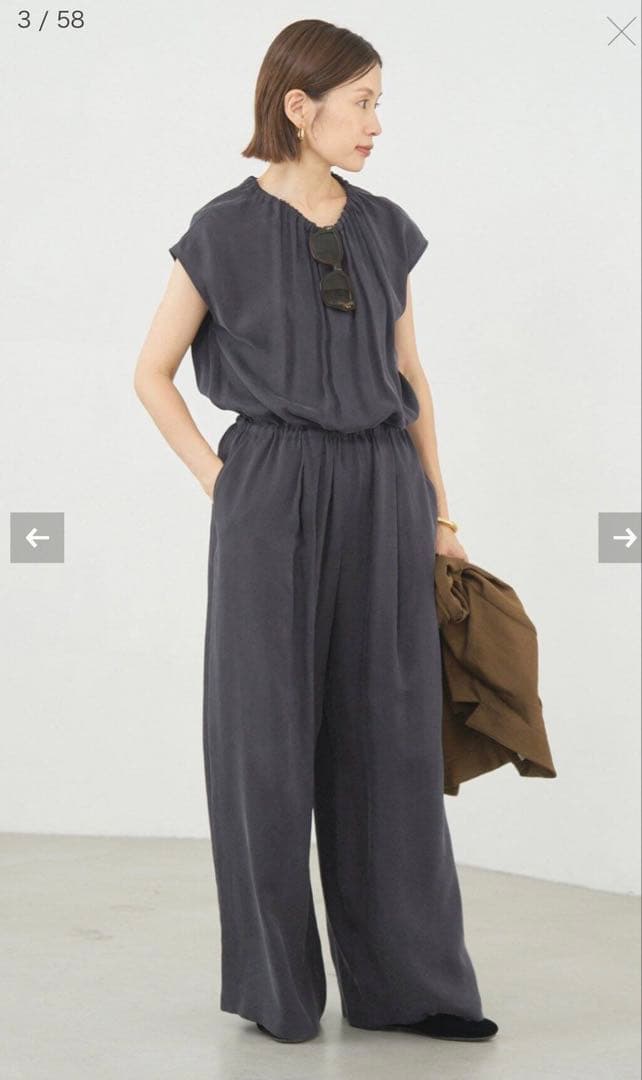Advance to the next photo
The image size is (642, 1080).
click(620, 538)
